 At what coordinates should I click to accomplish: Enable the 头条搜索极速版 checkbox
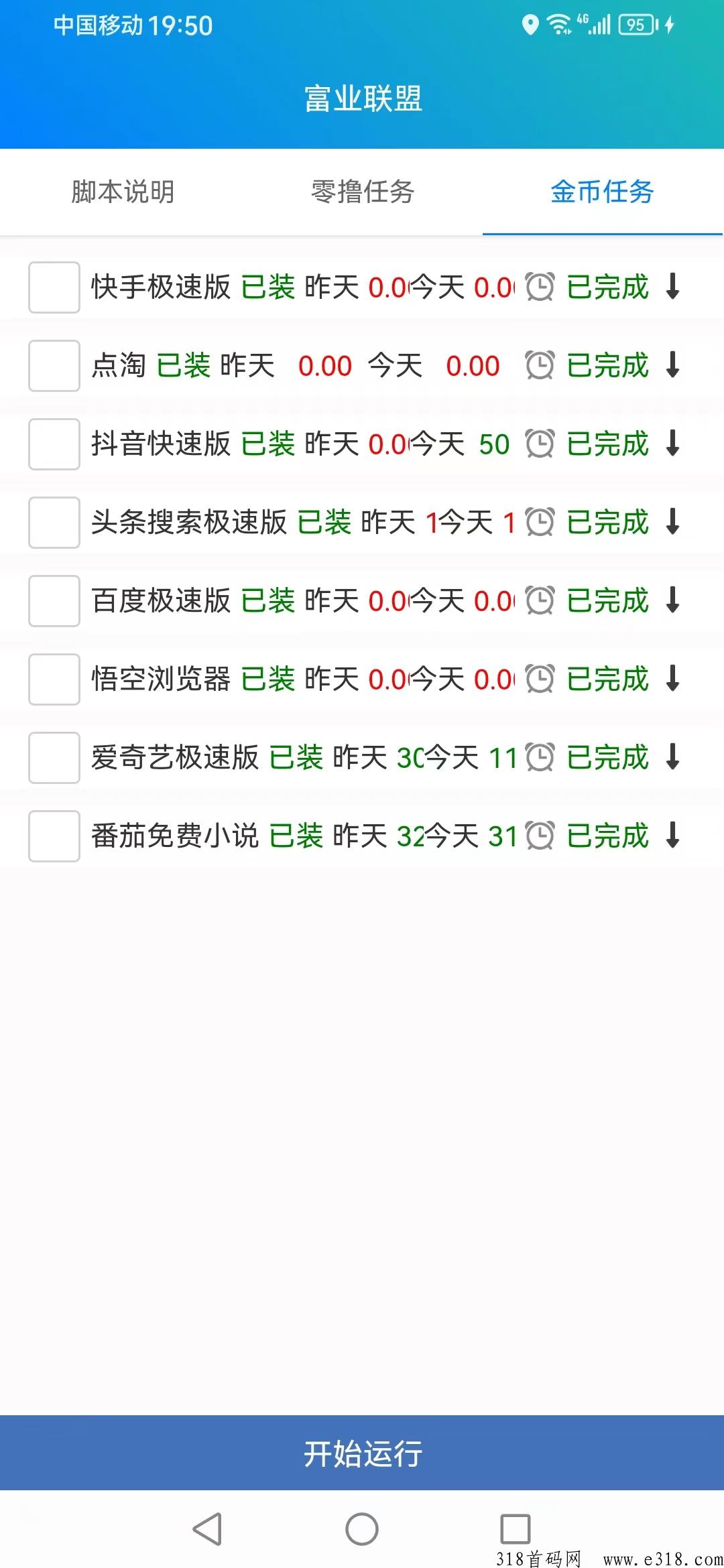54,523
